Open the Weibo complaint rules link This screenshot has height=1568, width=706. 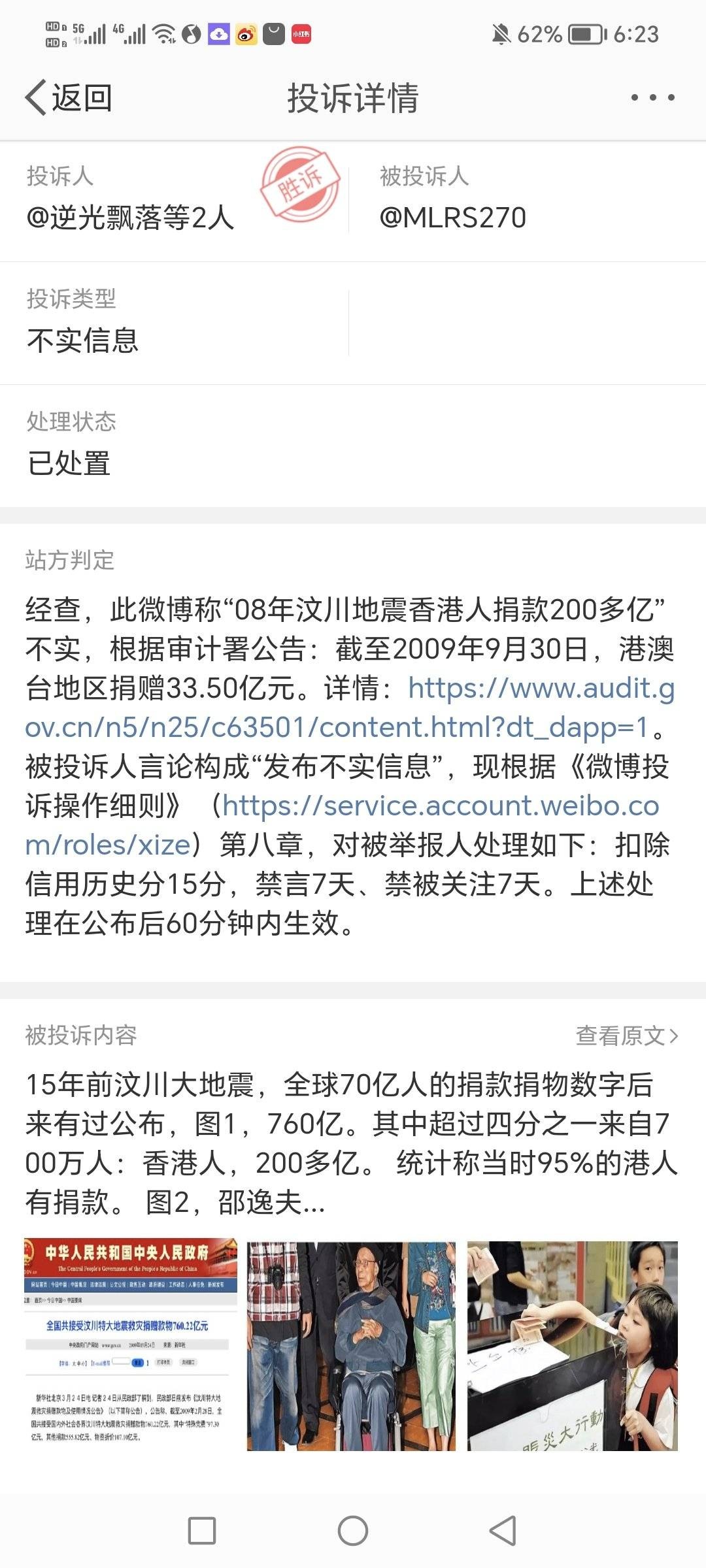tap(342, 825)
